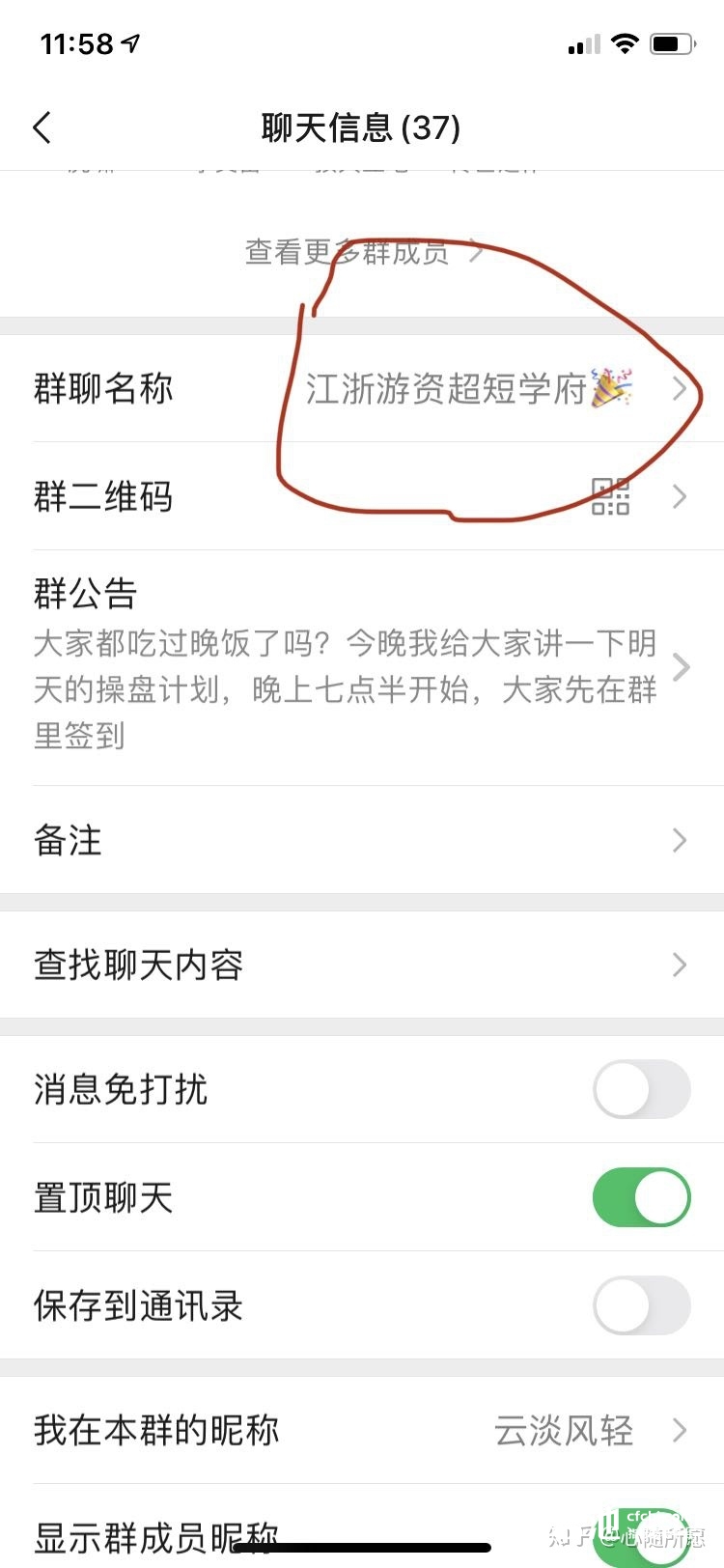Open the 我在本群的昵称 row
The height and width of the screenshot is (1568, 724).
point(362,1430)
